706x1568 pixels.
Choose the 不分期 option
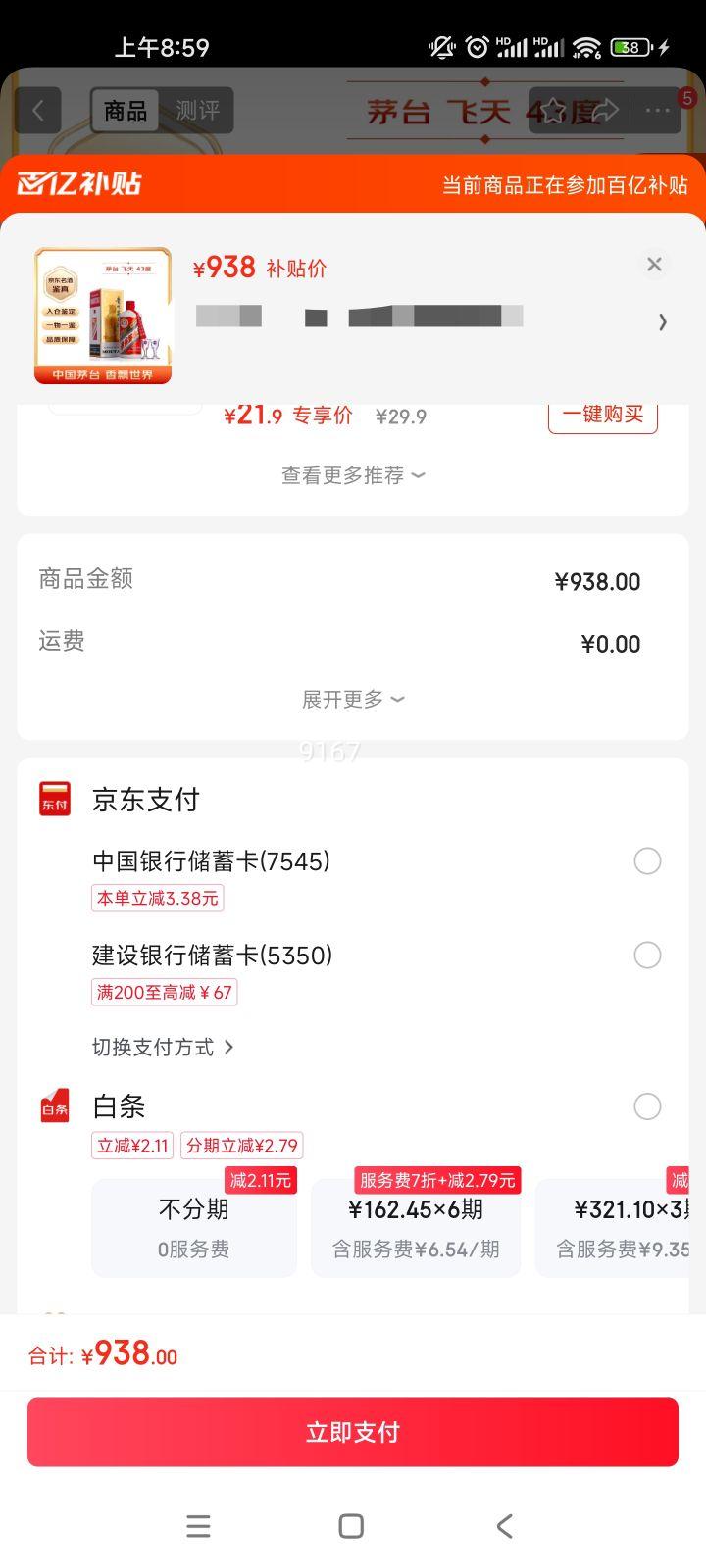point(194,1227)
